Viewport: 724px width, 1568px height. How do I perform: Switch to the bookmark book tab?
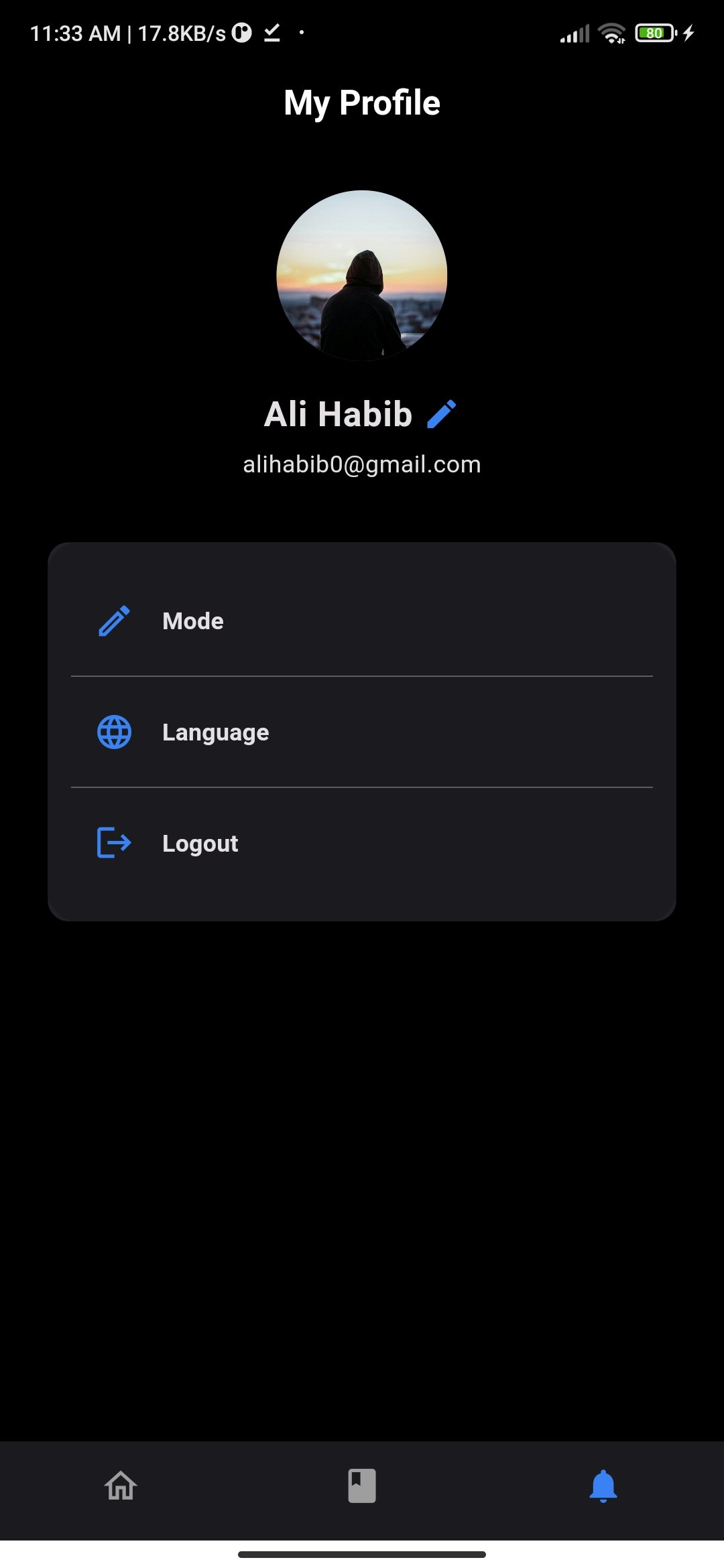(x=362, y=1486)
